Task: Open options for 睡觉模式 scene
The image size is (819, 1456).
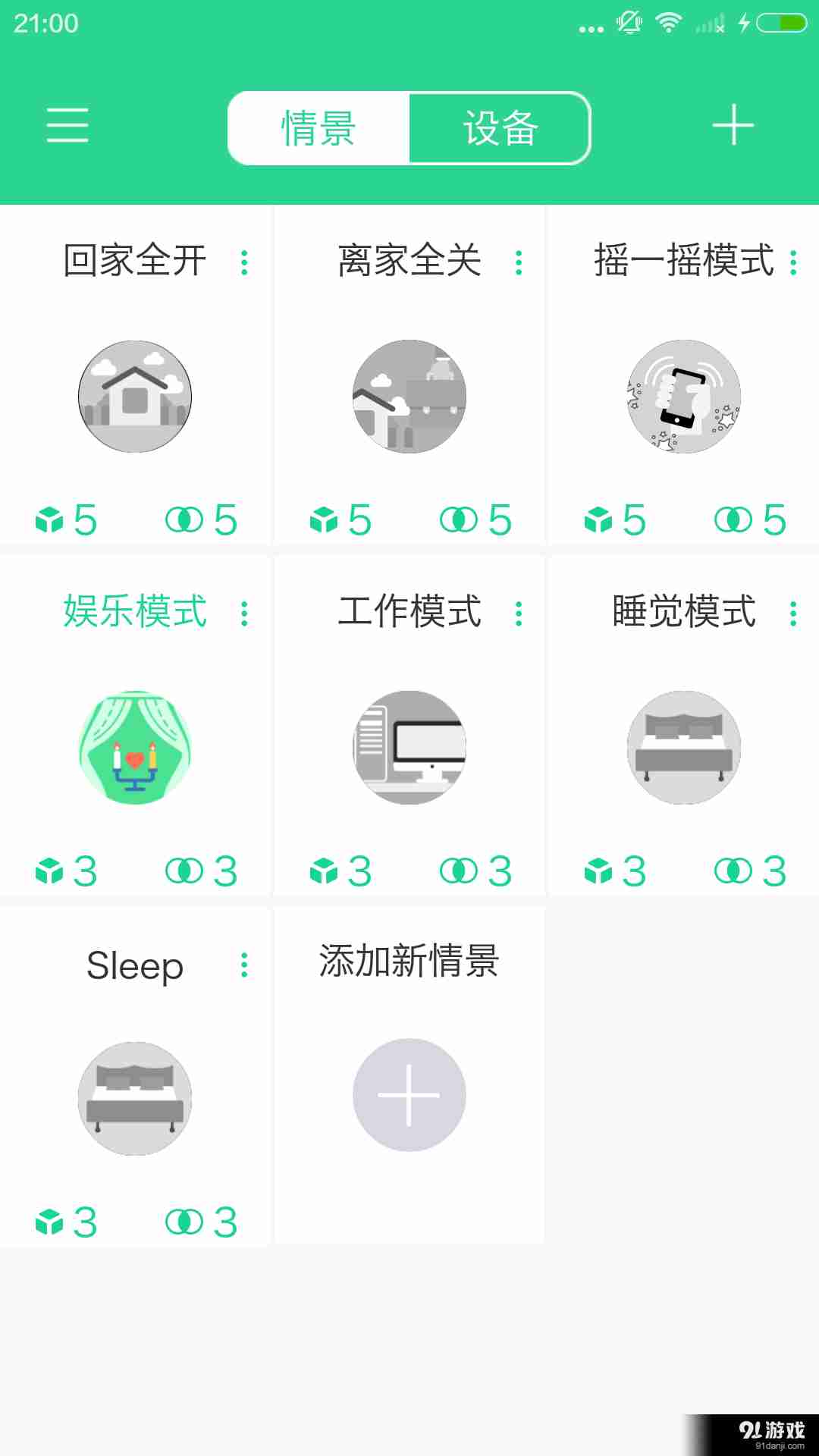Action: click(793, 613)
